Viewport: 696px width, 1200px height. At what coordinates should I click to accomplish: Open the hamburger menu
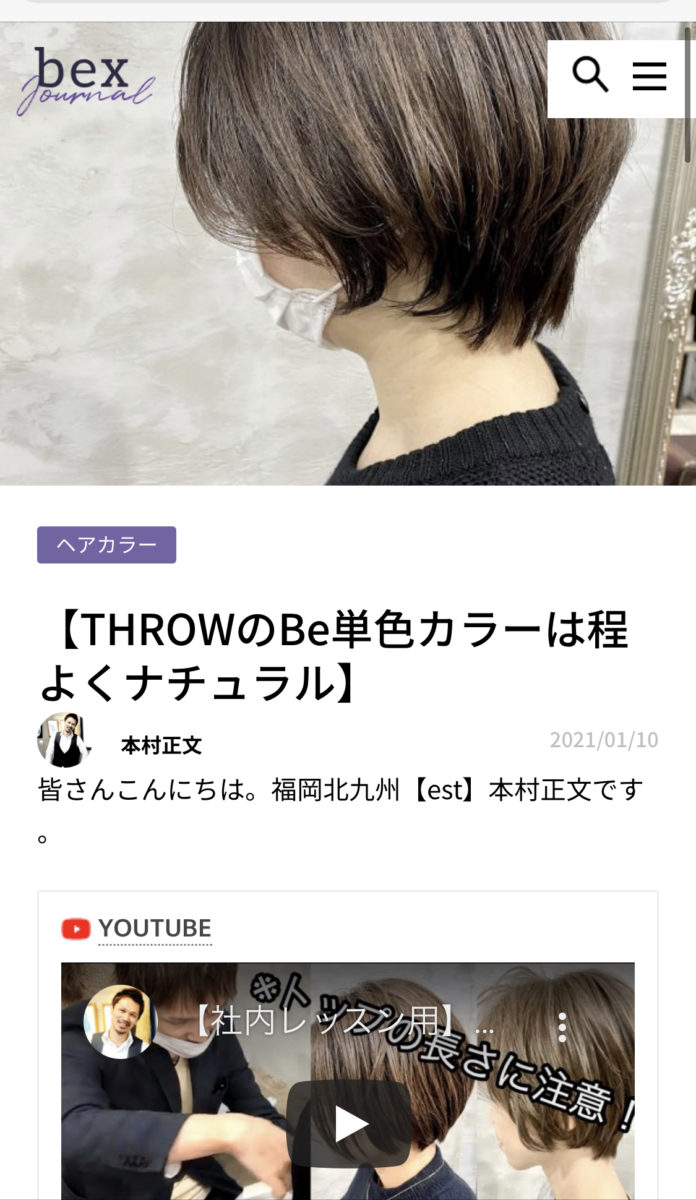pyautogui.click(x=649, y=76)
